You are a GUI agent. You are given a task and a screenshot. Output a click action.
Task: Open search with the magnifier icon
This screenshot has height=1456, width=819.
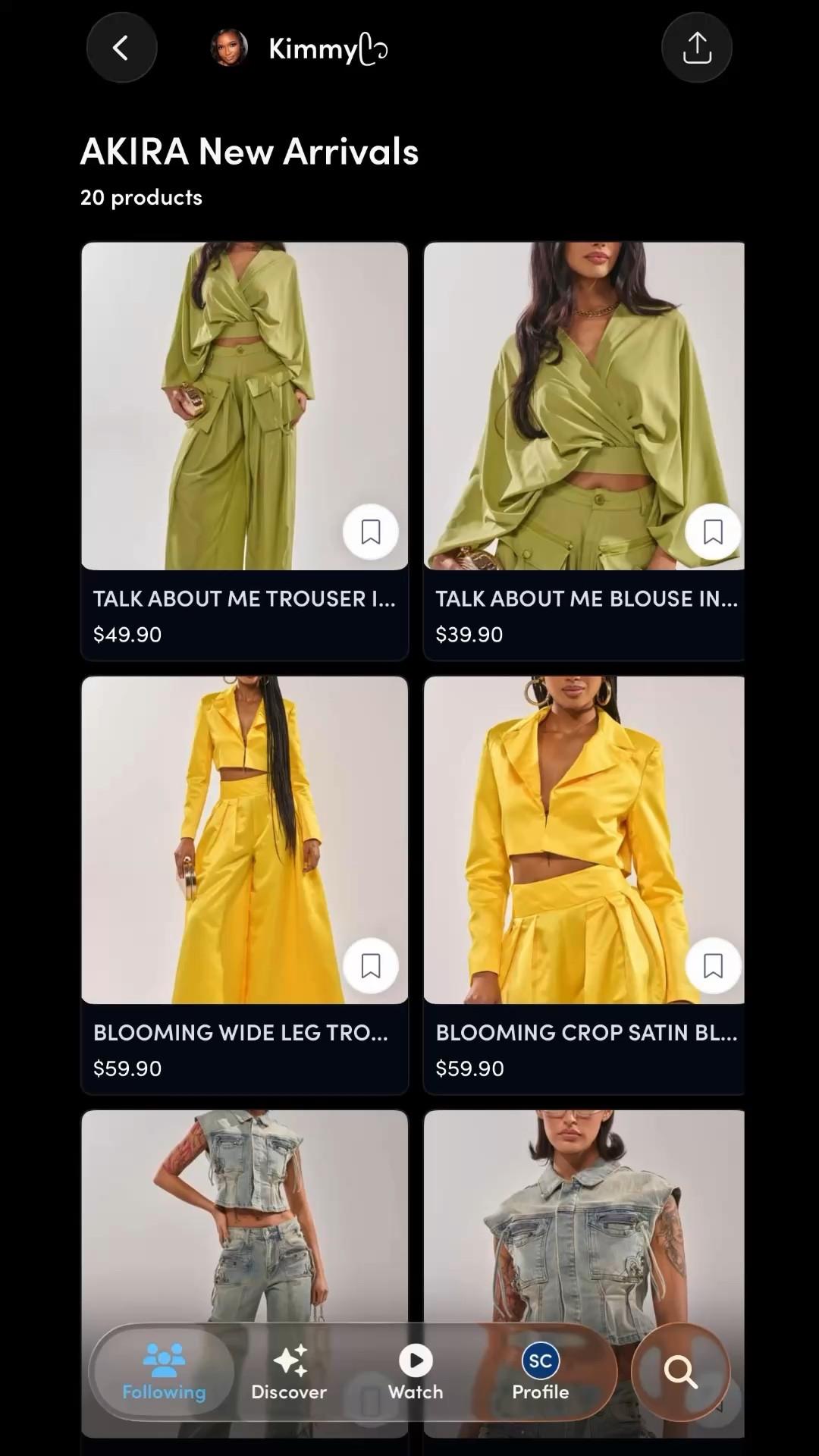pyautogui.click(x=682, y=1371)
